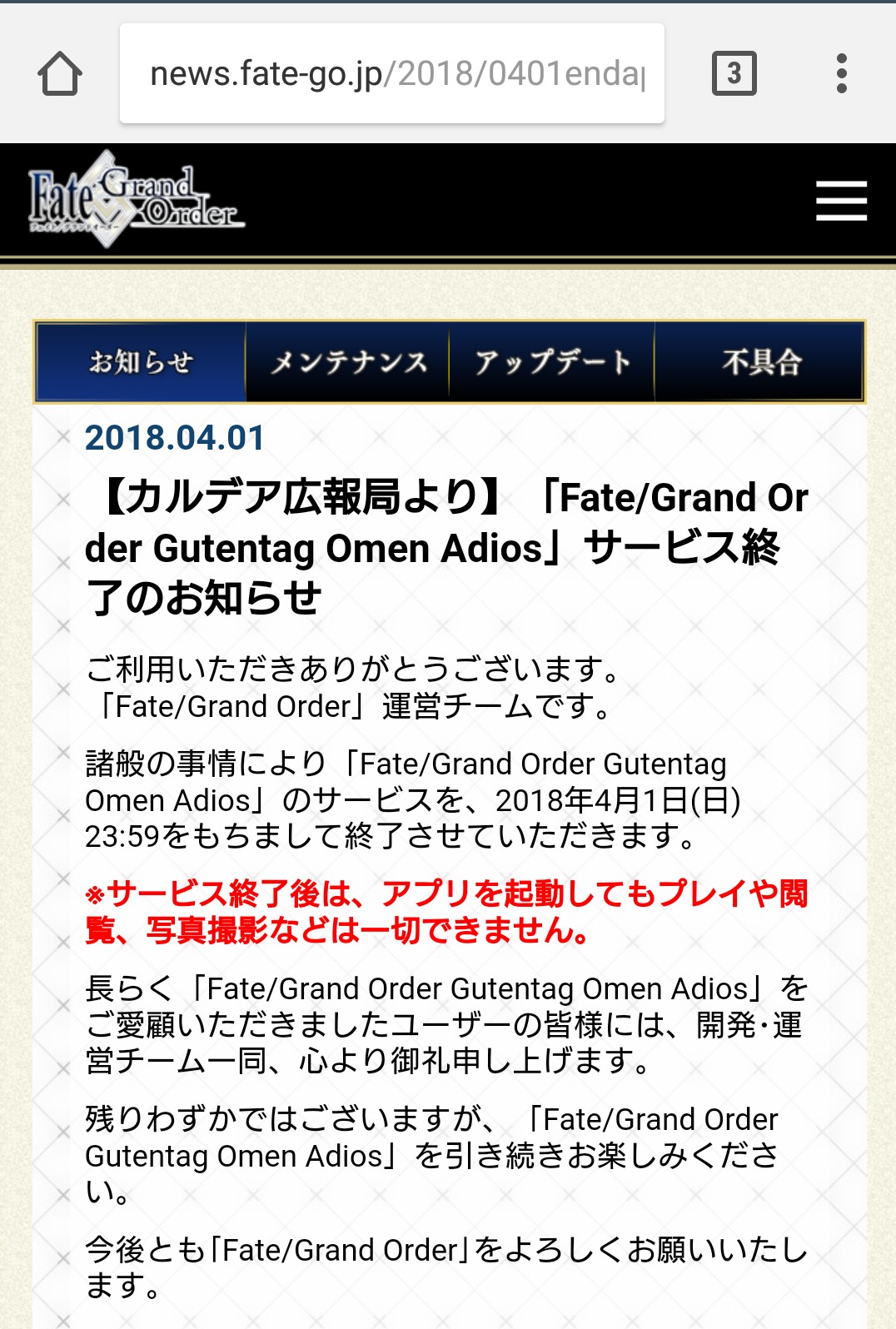
Task: Open the browser overflow menu
Action: pos(842,74)
